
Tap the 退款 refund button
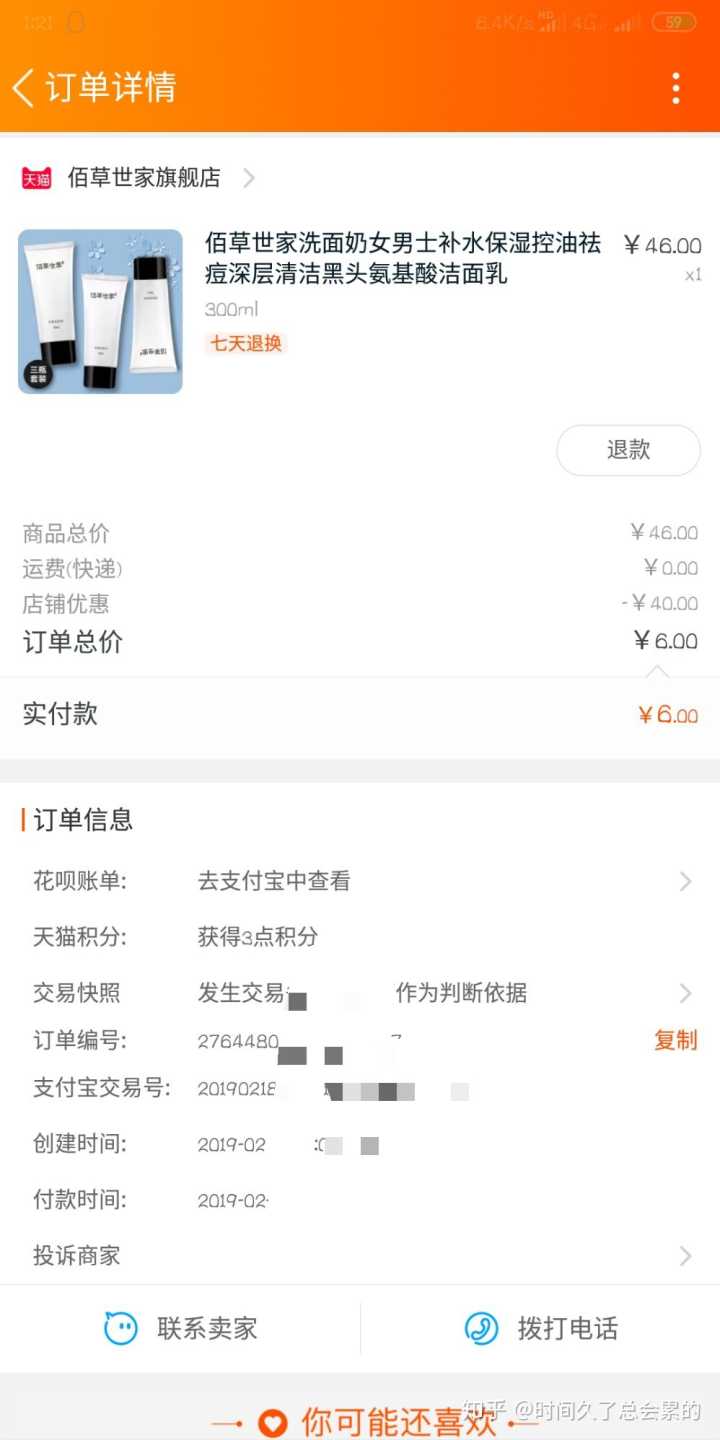[628, 450]
